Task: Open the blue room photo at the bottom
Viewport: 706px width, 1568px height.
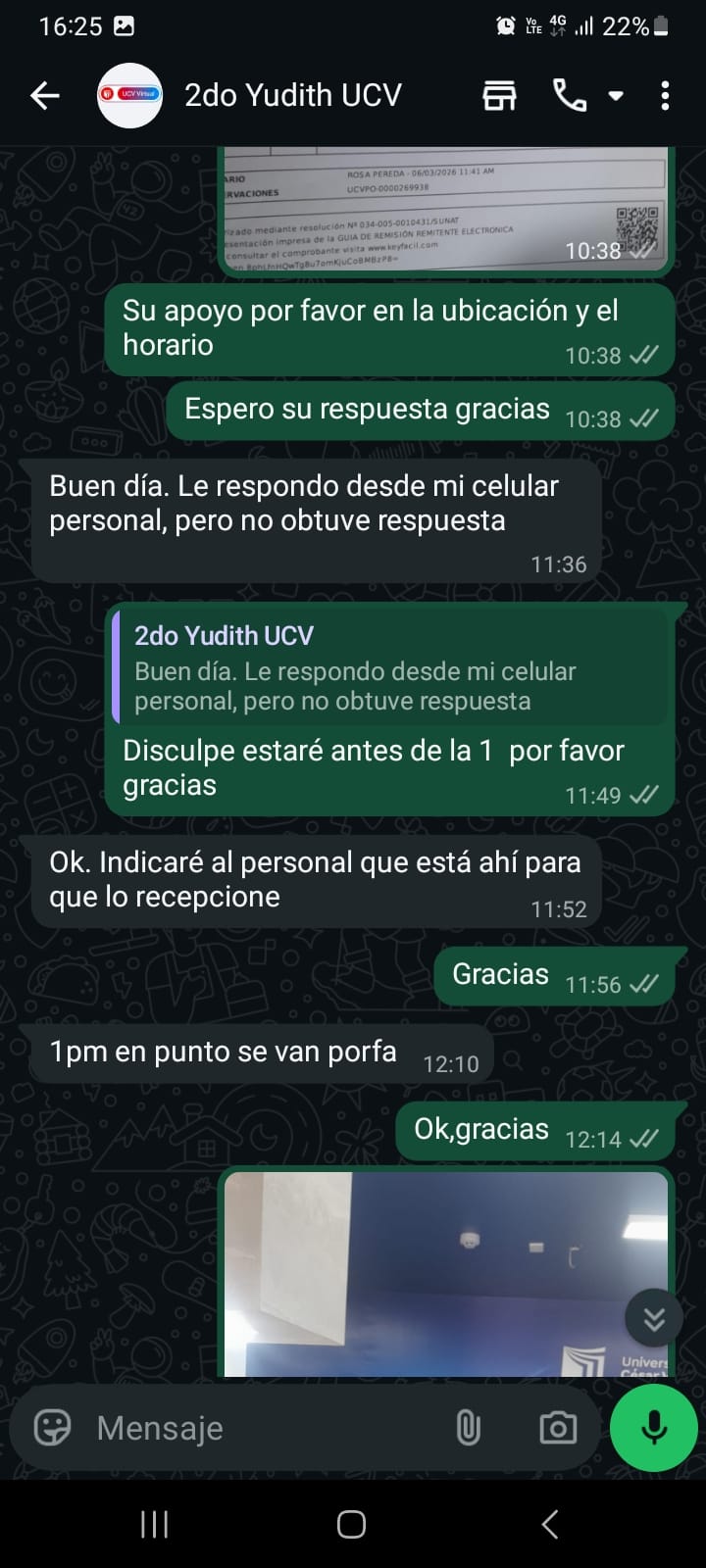Action: tap(431, 1274)
